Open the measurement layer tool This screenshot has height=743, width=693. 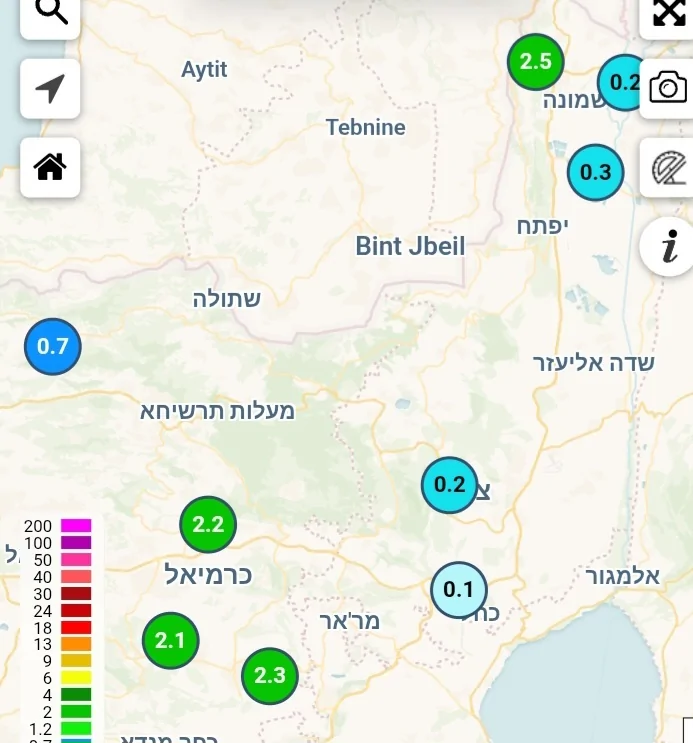[x=667, y=167]
